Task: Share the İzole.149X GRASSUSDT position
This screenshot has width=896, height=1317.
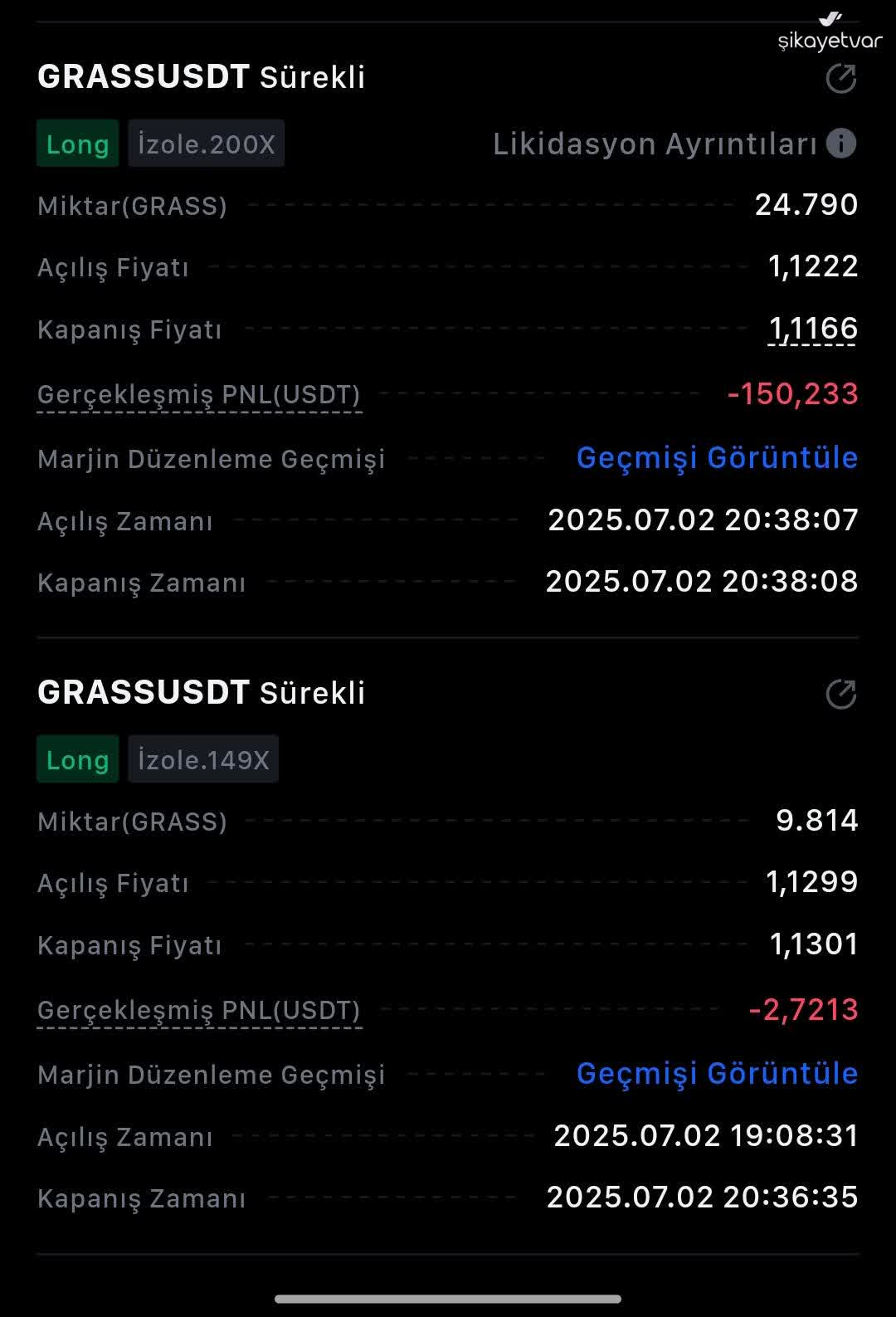Action: click(840, 695)
